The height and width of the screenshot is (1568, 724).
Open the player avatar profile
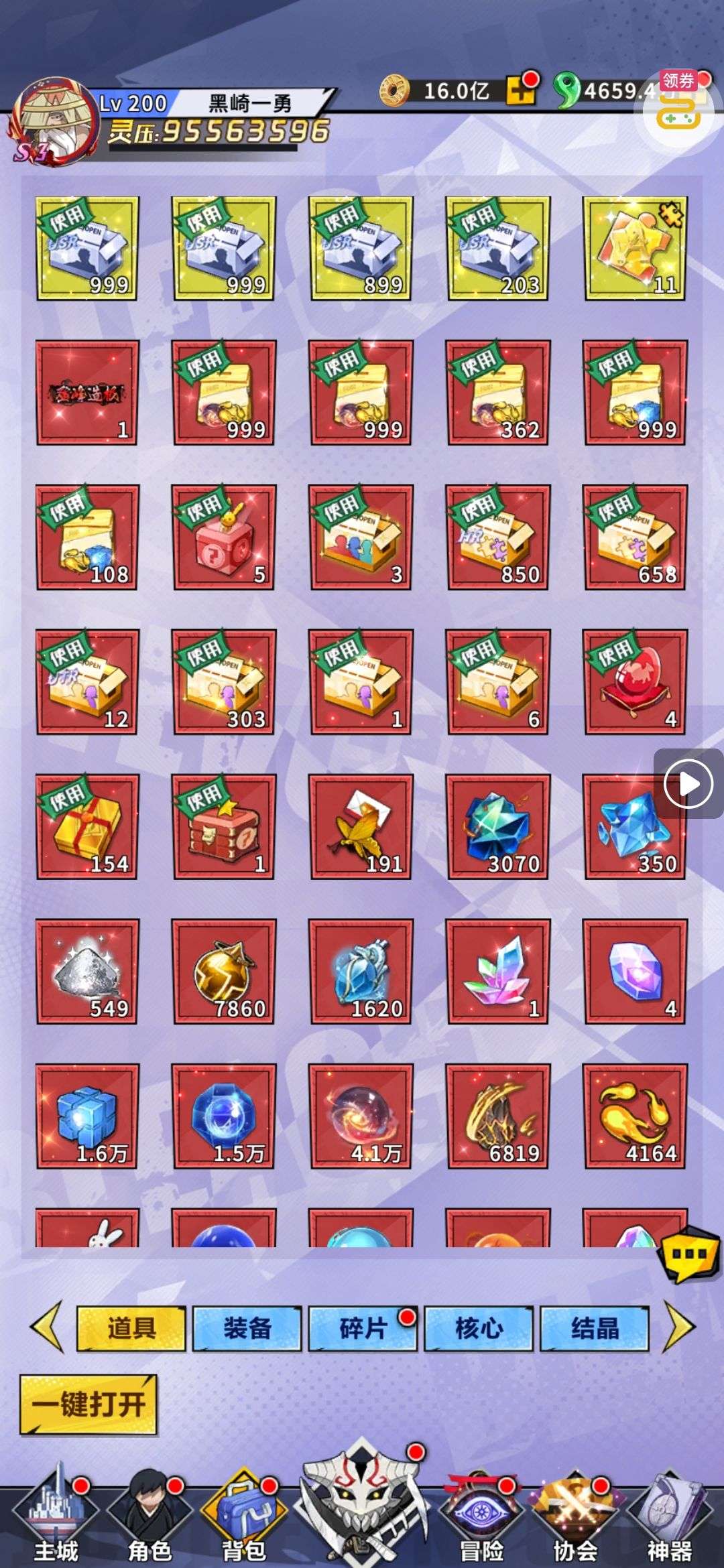54,122
